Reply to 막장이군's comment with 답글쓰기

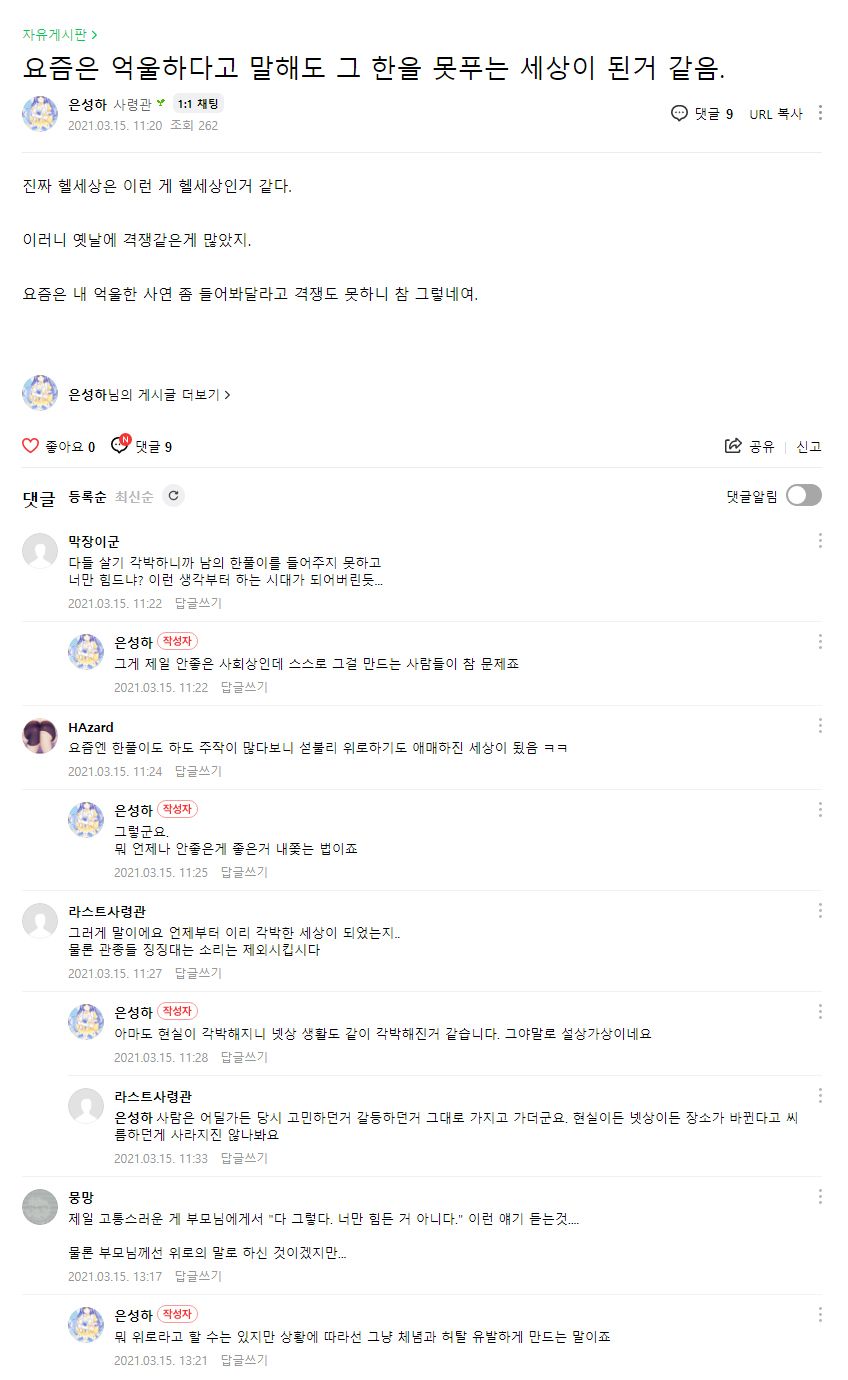198,603
